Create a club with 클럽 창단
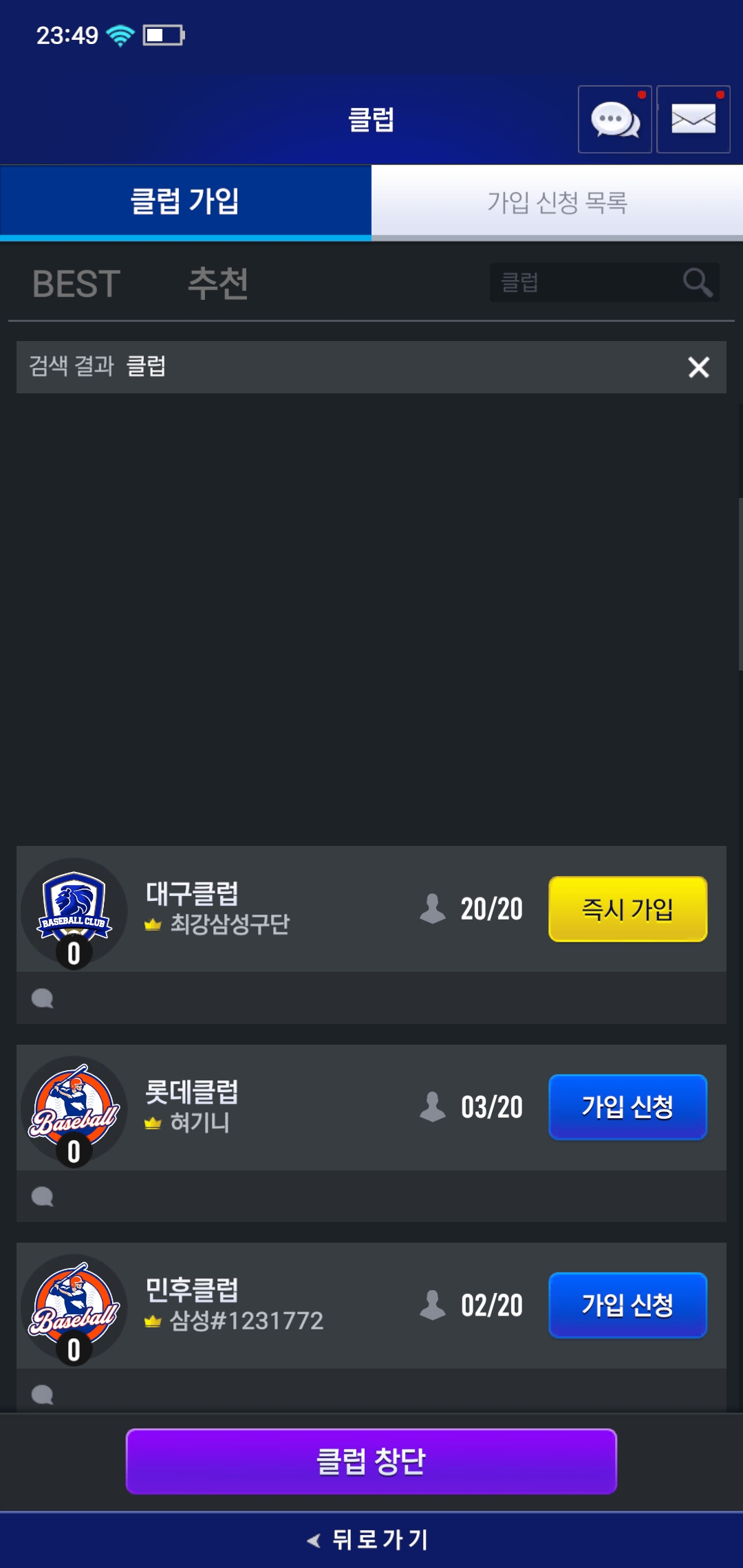Image resolution: width=743 pixels, height=1568 pixels. (x=371, y=1461)
